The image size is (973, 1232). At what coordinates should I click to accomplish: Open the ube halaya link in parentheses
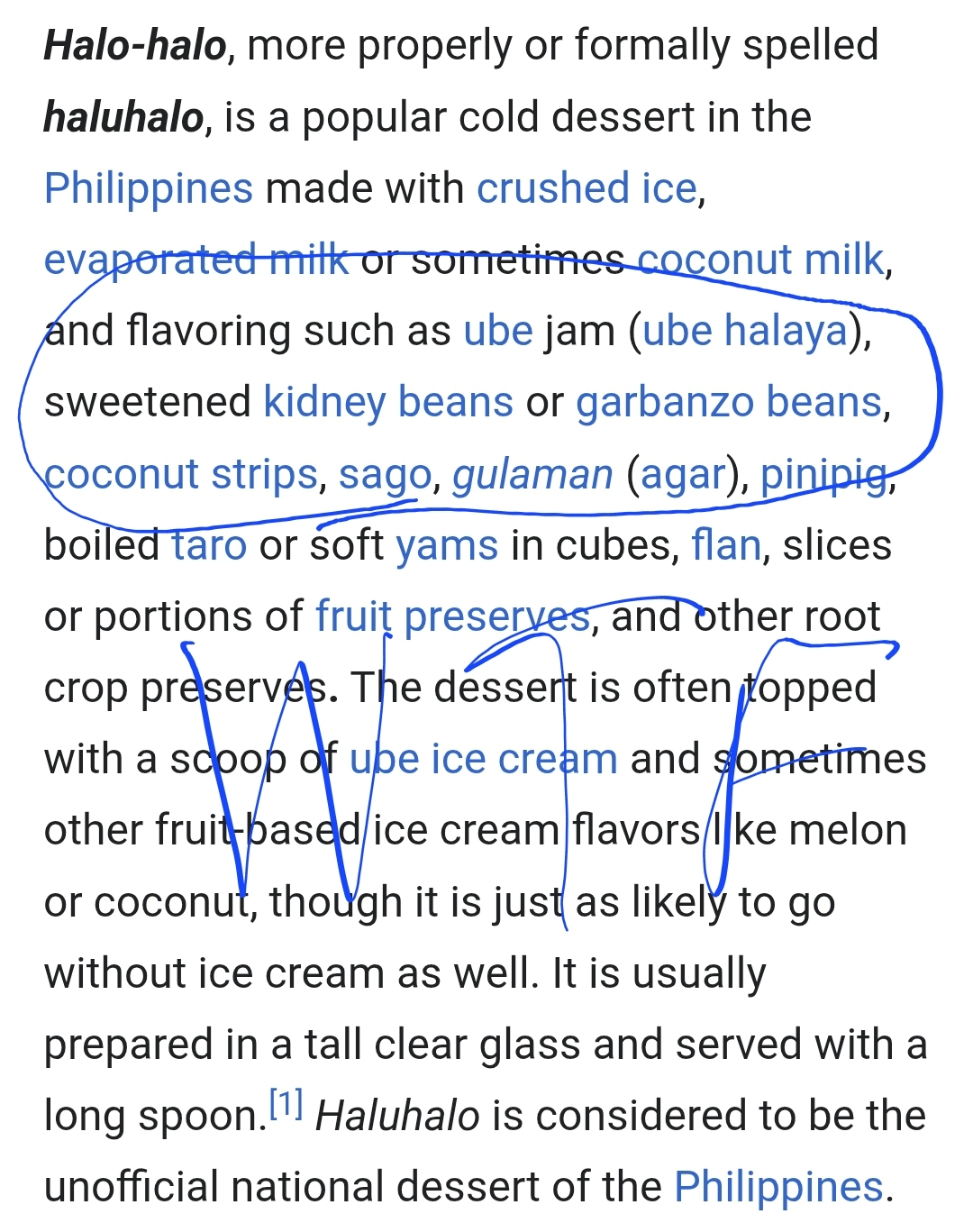coord(745,332)
